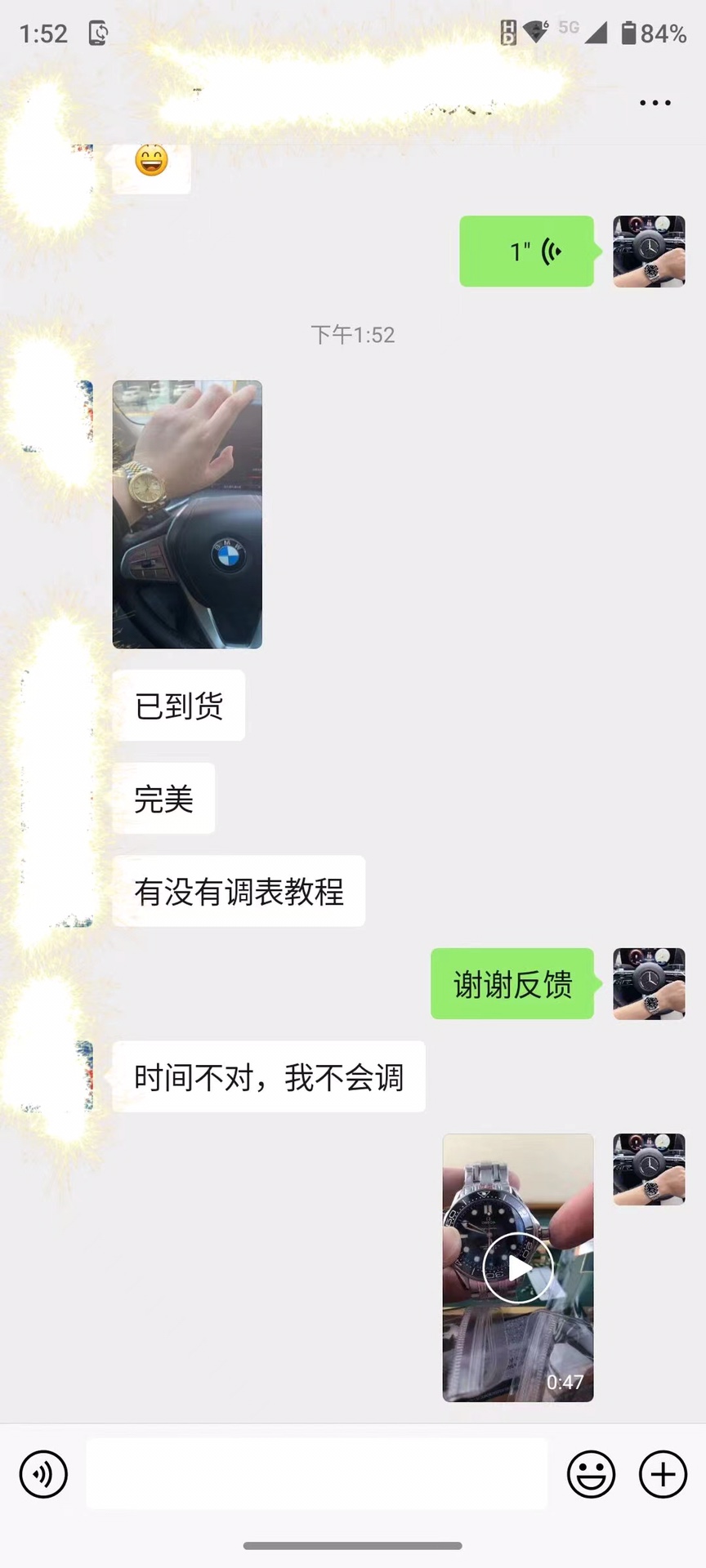This screenshot has width=706, height=1568.
Task: Open the emoji picker
Action: (x=591, y=1474)
